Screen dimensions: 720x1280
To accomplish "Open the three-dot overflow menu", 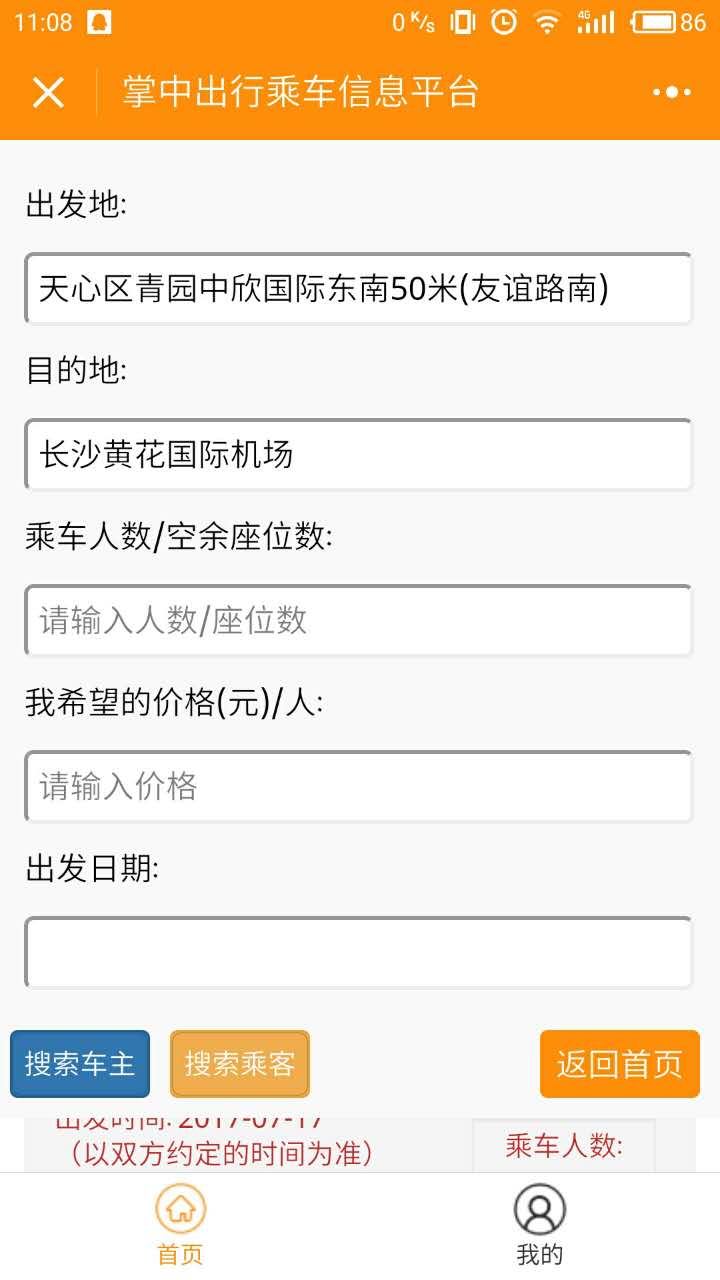I will [671, 92].
